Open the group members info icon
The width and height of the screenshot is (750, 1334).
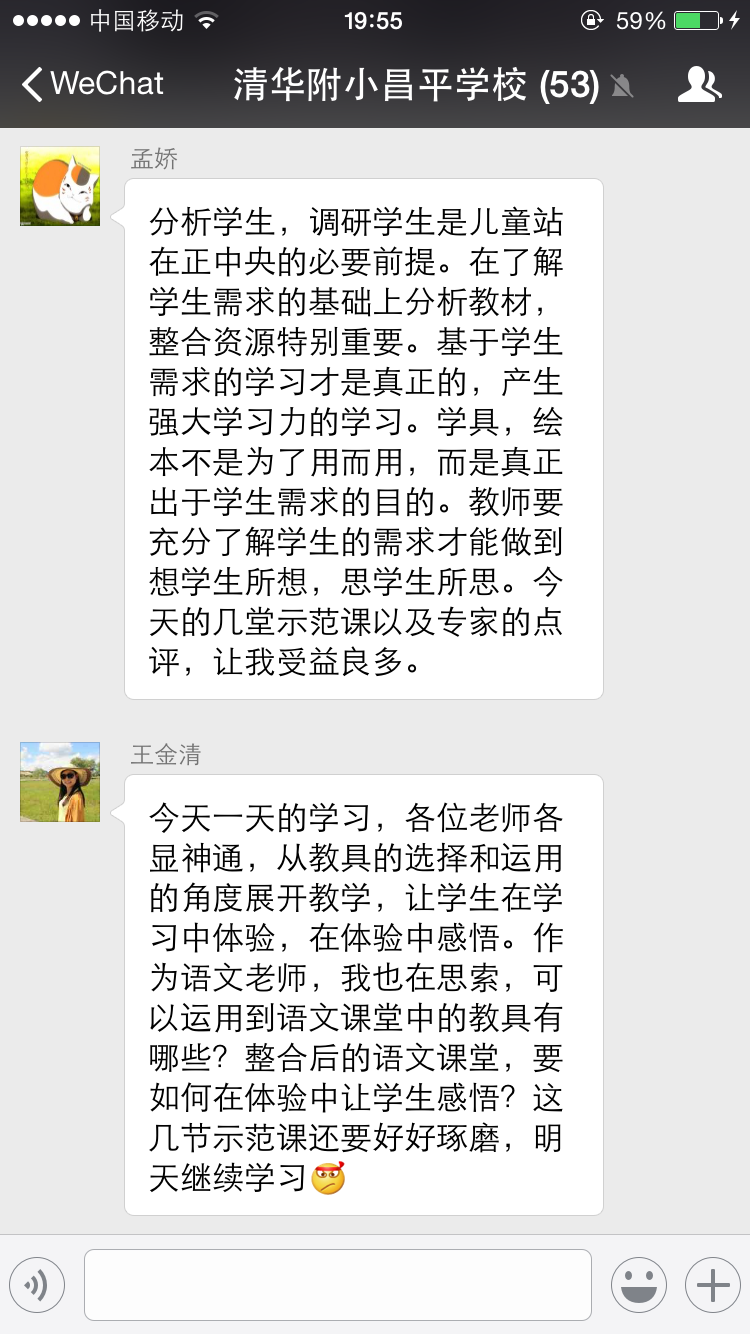pos(699,85)
